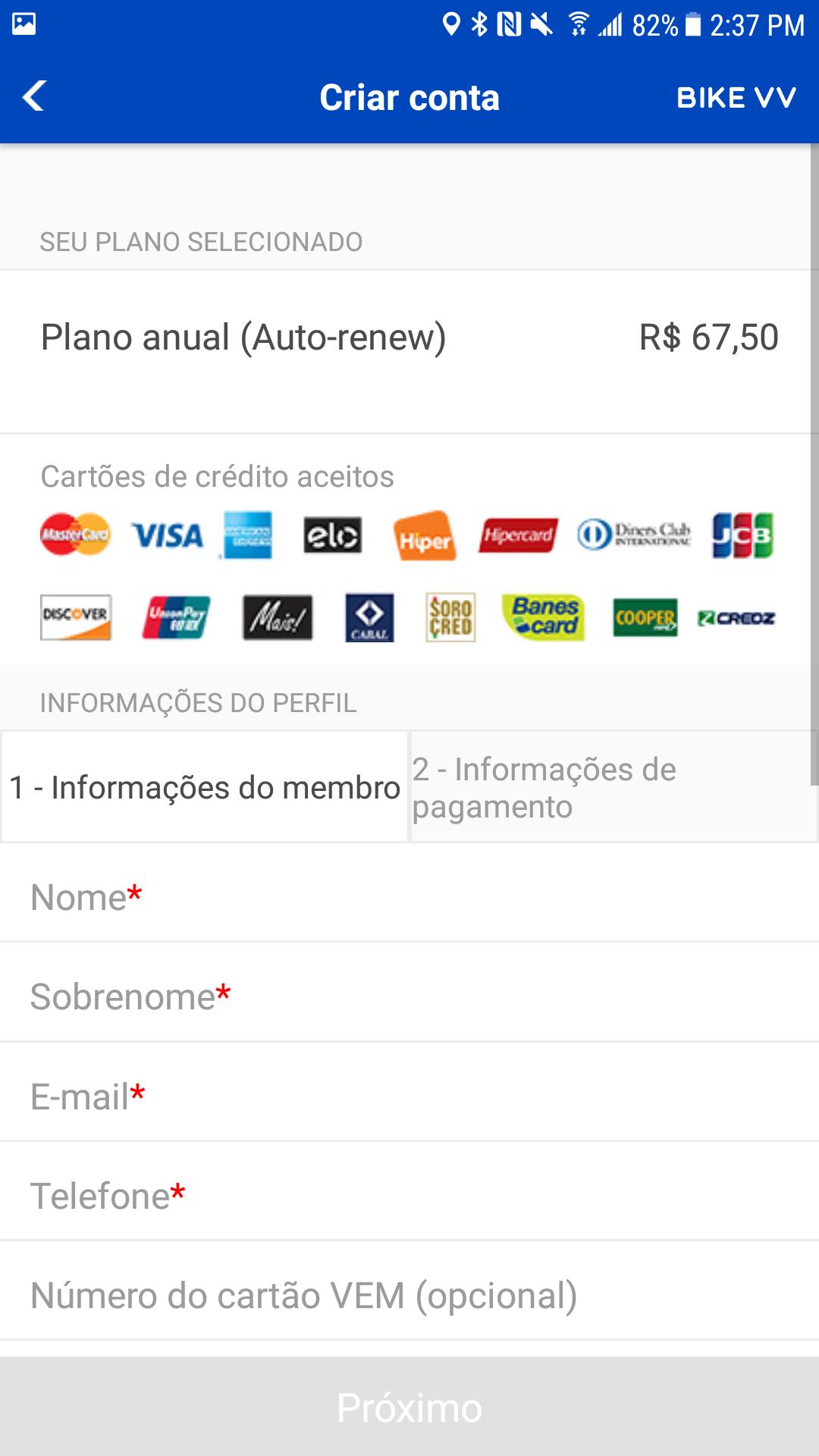Tap the E-mail text field

[409, 1096]
